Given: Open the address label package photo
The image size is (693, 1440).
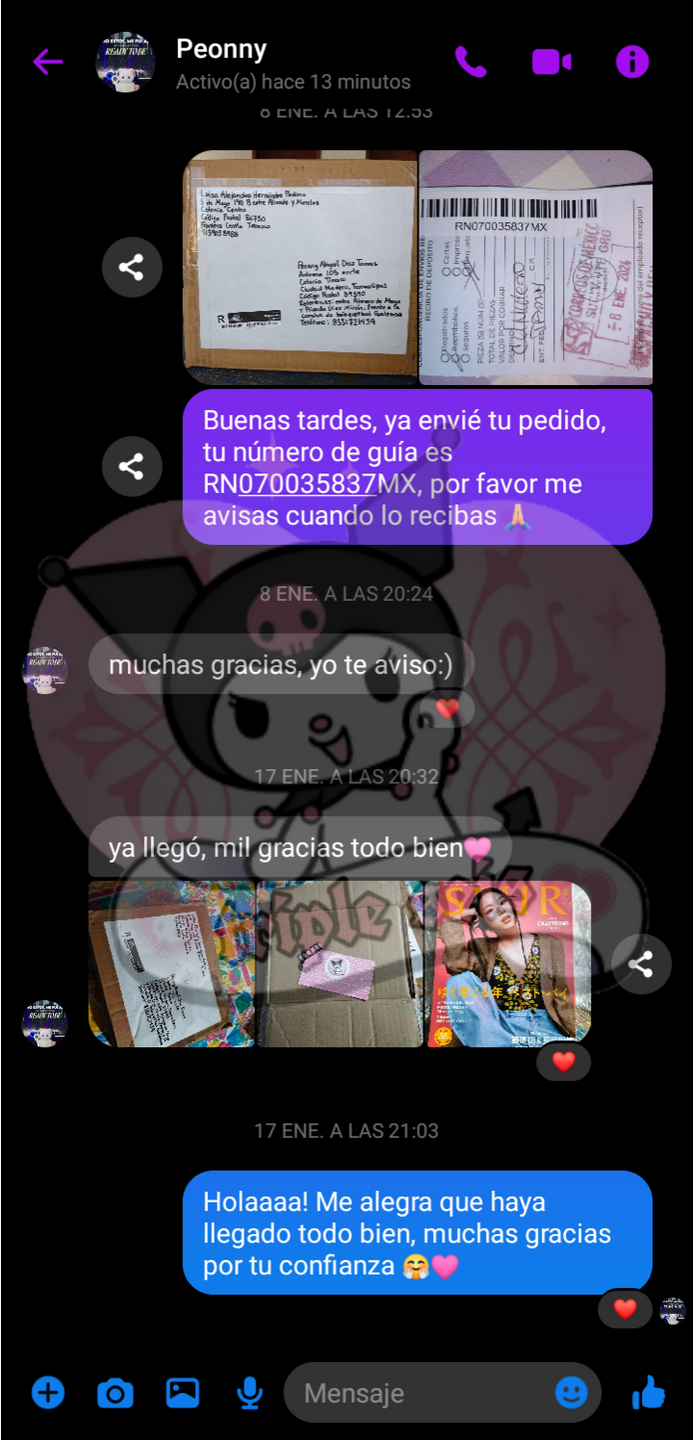Looking at the screenshot, I should (x=300, y=268).
